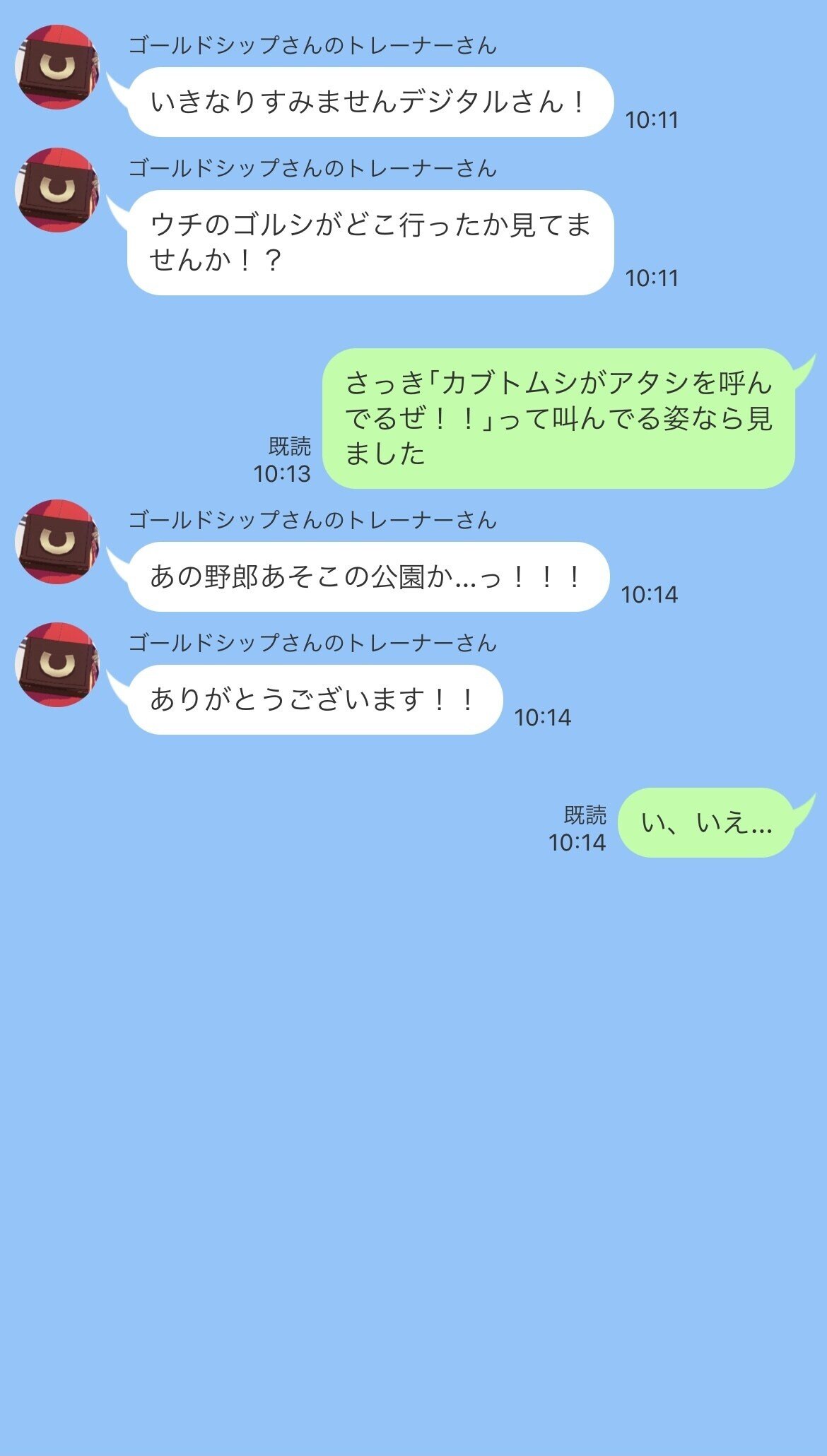Tap the 既読 label beside the カブトムシ reply
Screen dimensions: 827x1456
pos(293,444)
